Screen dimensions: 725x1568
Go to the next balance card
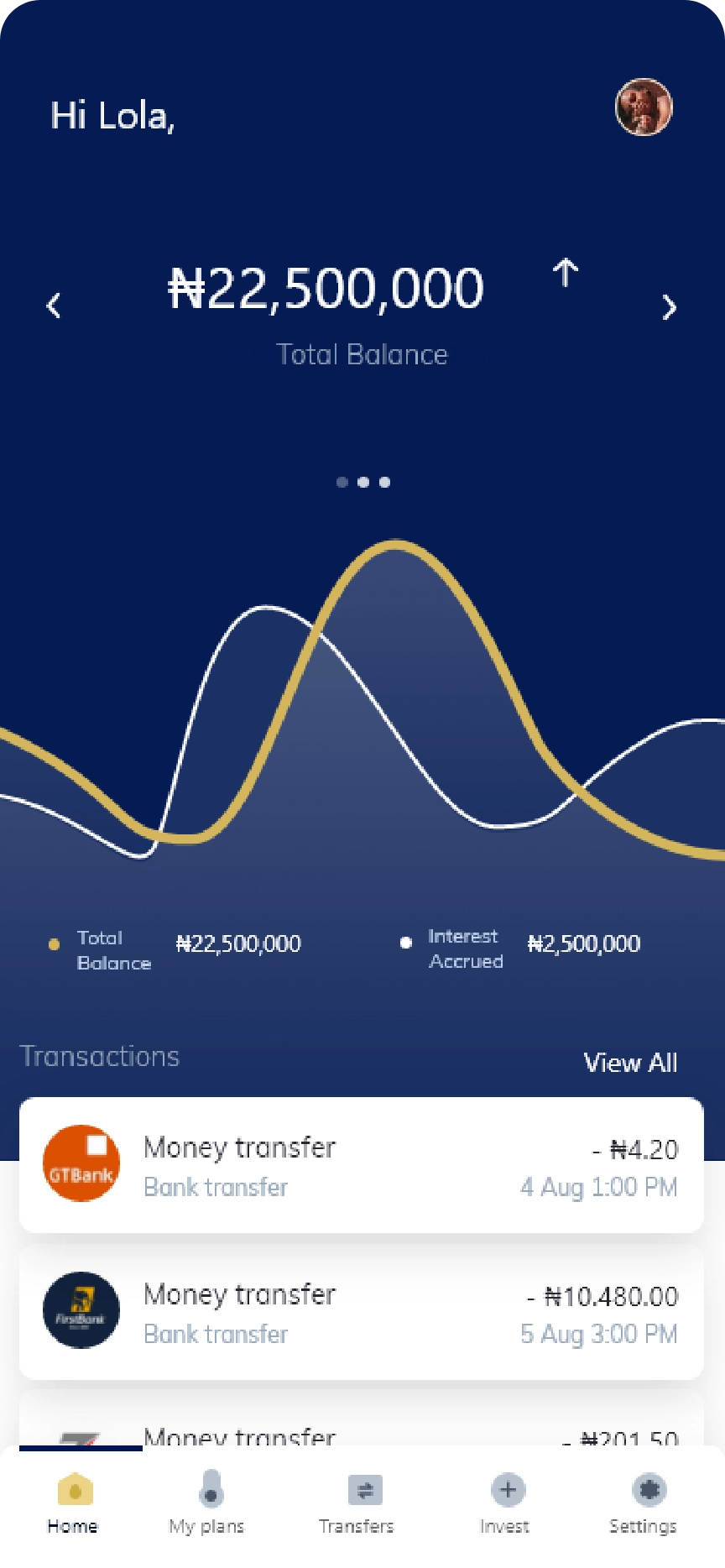coord(669,307)
